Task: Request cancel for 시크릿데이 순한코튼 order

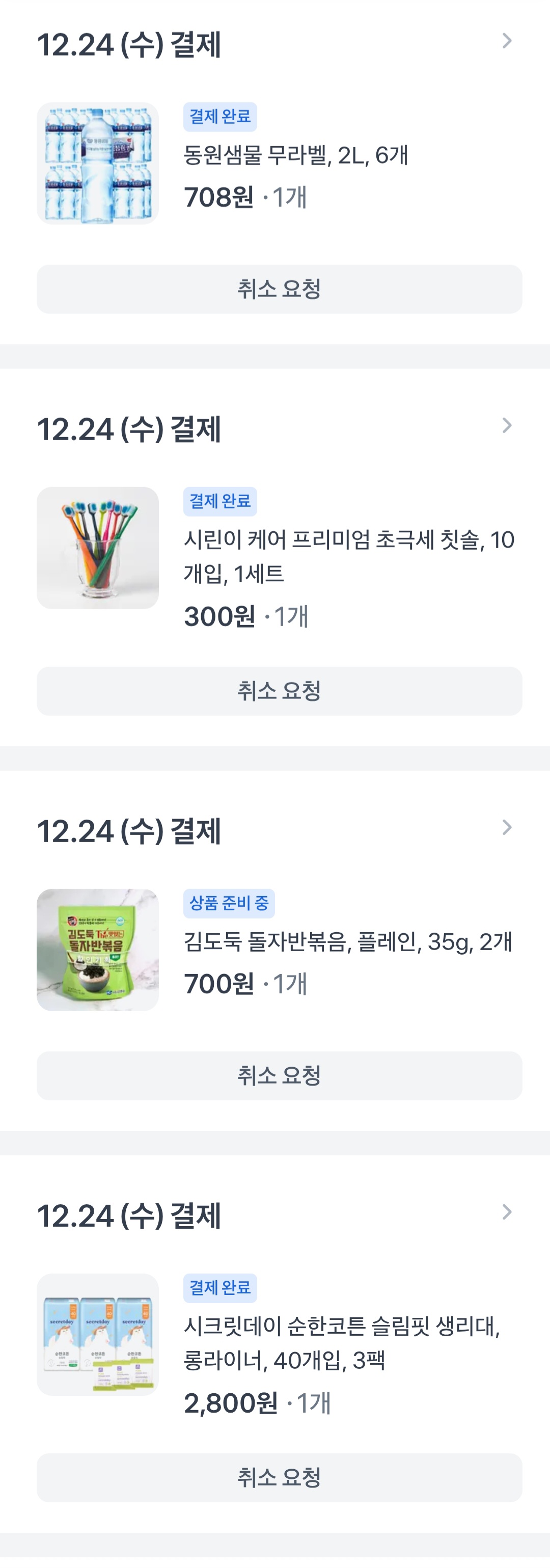Action: (x=279, y=1477)
